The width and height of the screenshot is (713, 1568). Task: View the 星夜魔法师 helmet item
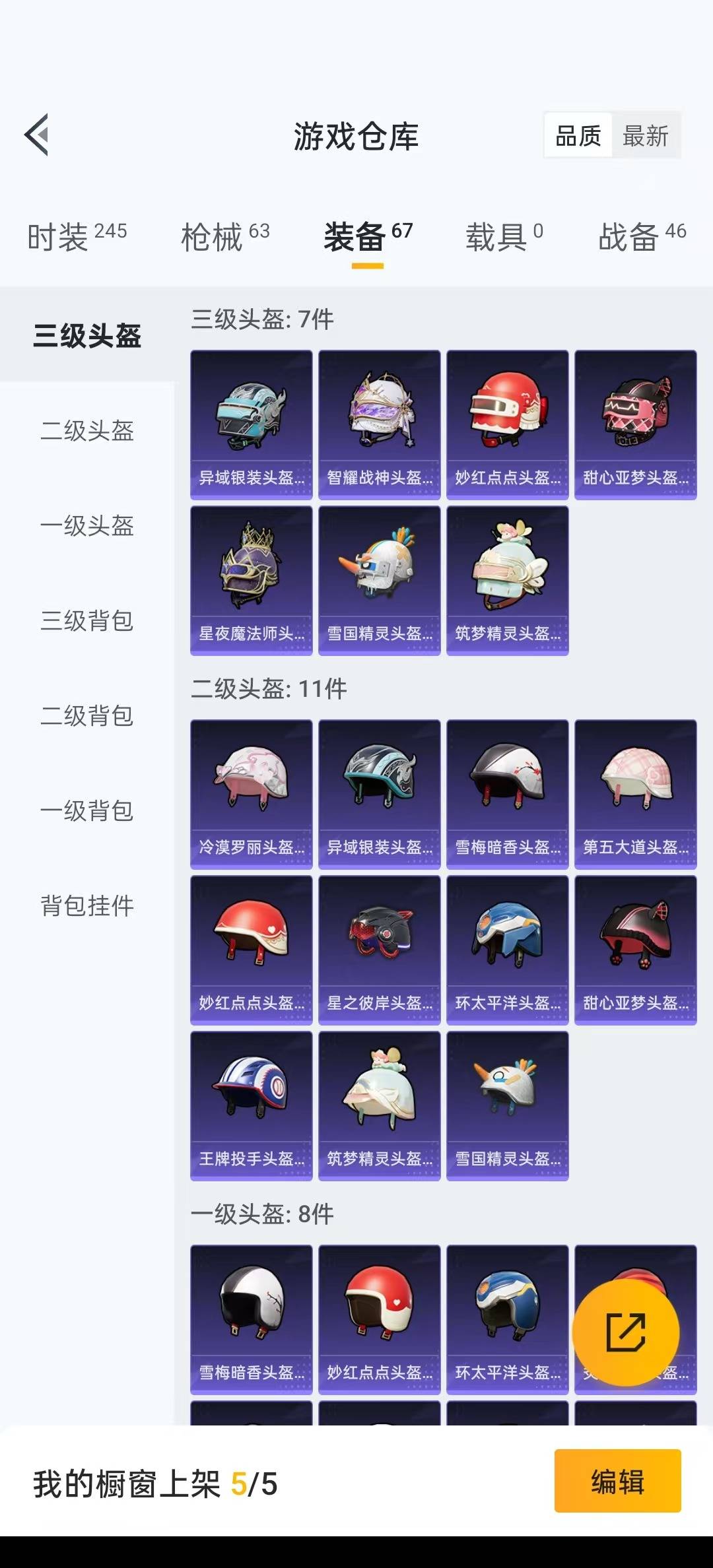(251, 580)
